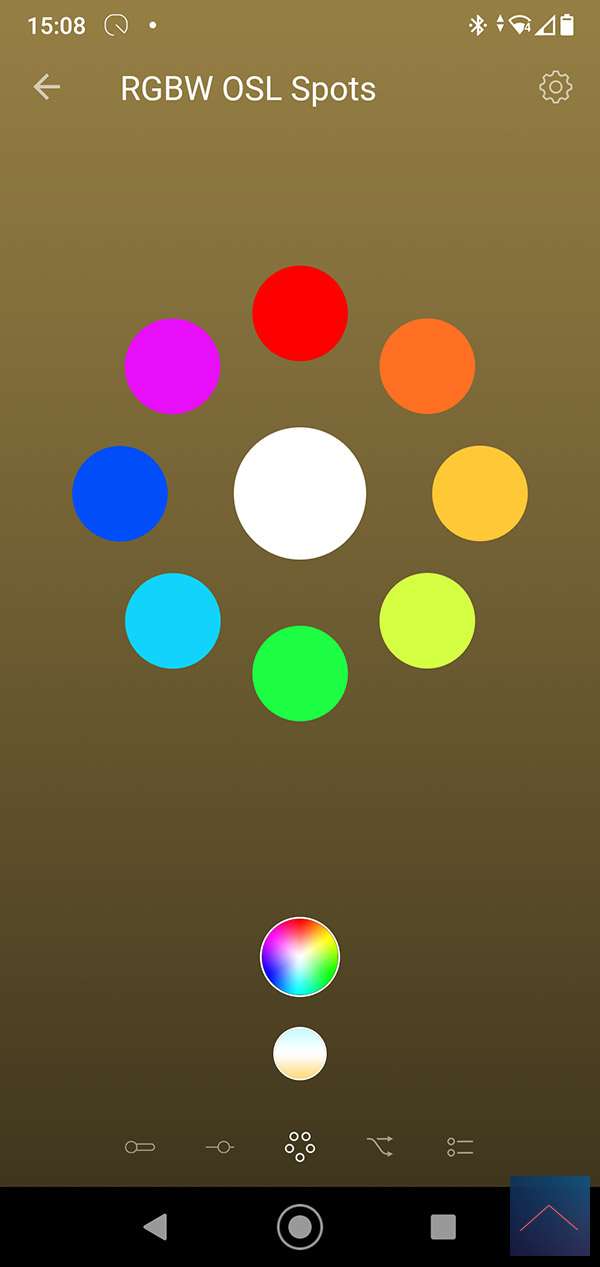
Task: Open the recent apps square button
Action: (x=443, y=1226)
